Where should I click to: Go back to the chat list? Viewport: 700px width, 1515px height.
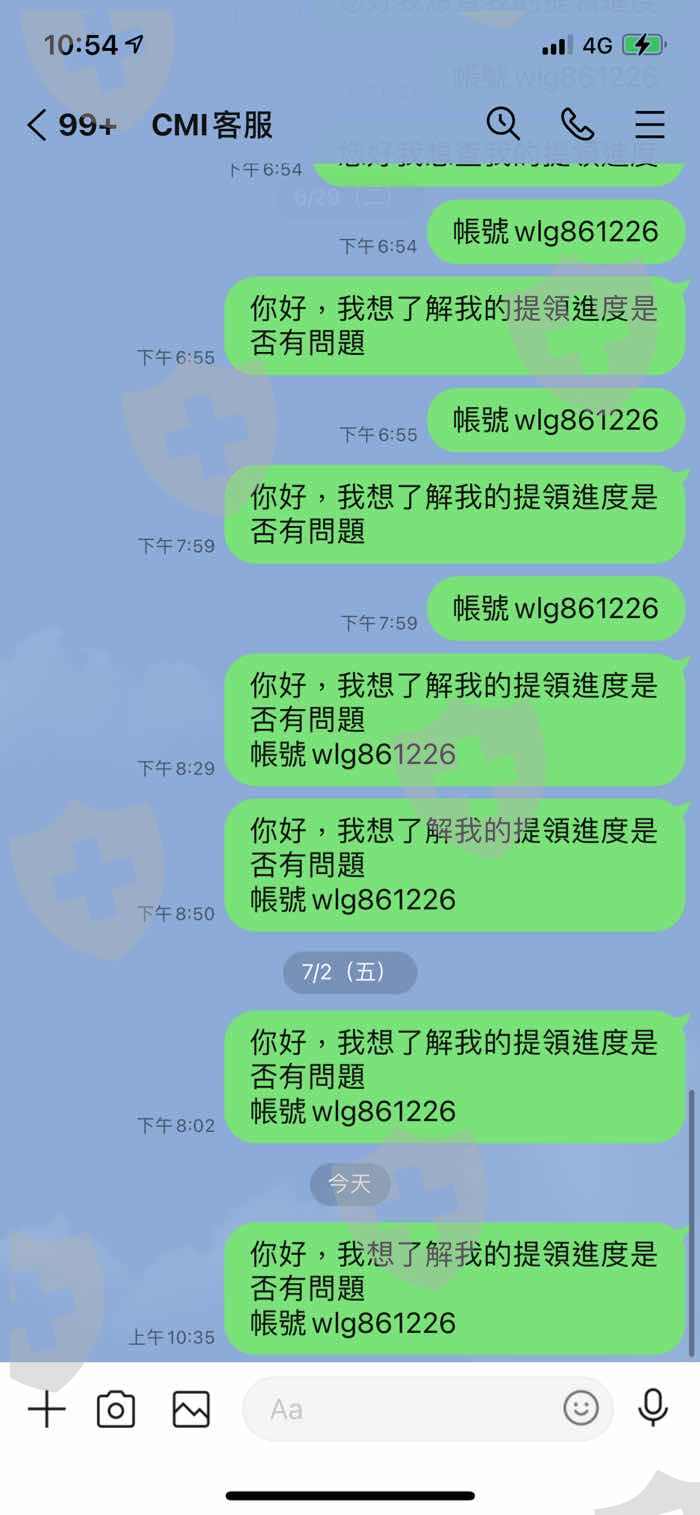click(x=37, y=125)
